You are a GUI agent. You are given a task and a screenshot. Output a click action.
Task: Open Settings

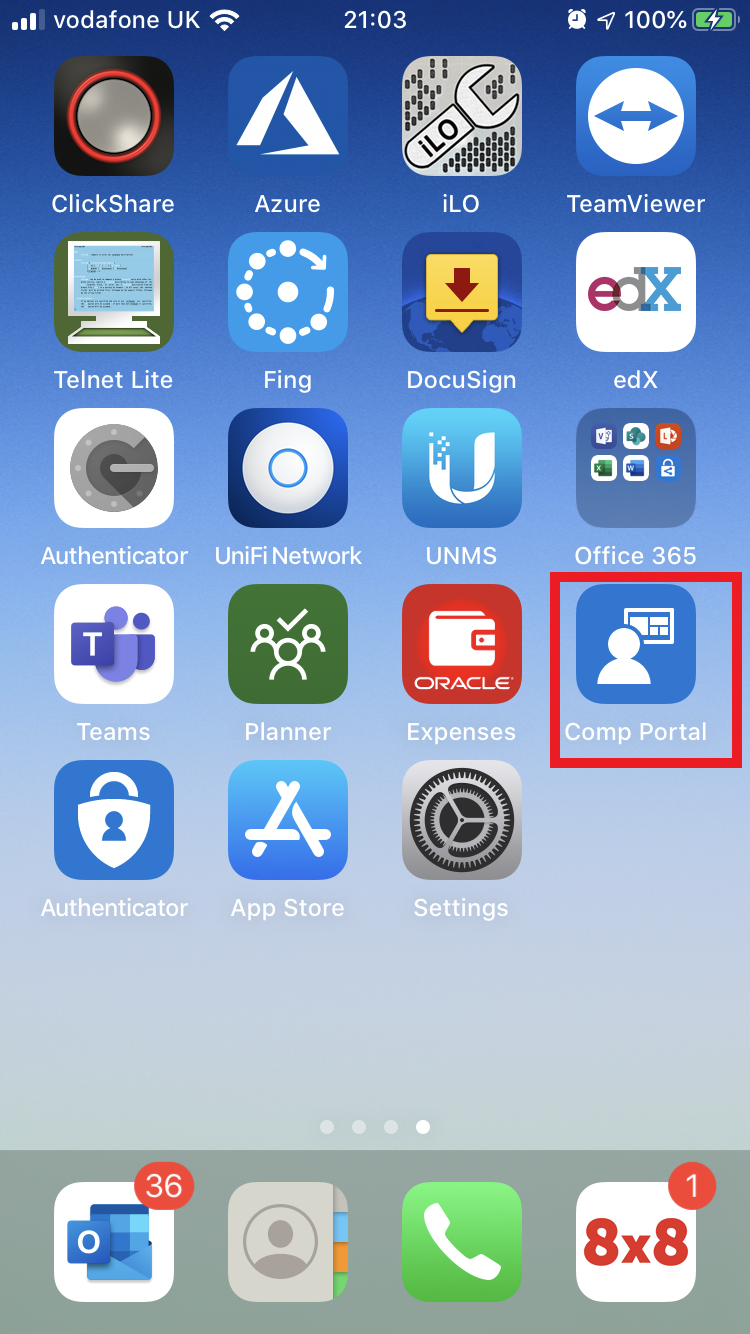pyautogui.click(x=462, y=820)
